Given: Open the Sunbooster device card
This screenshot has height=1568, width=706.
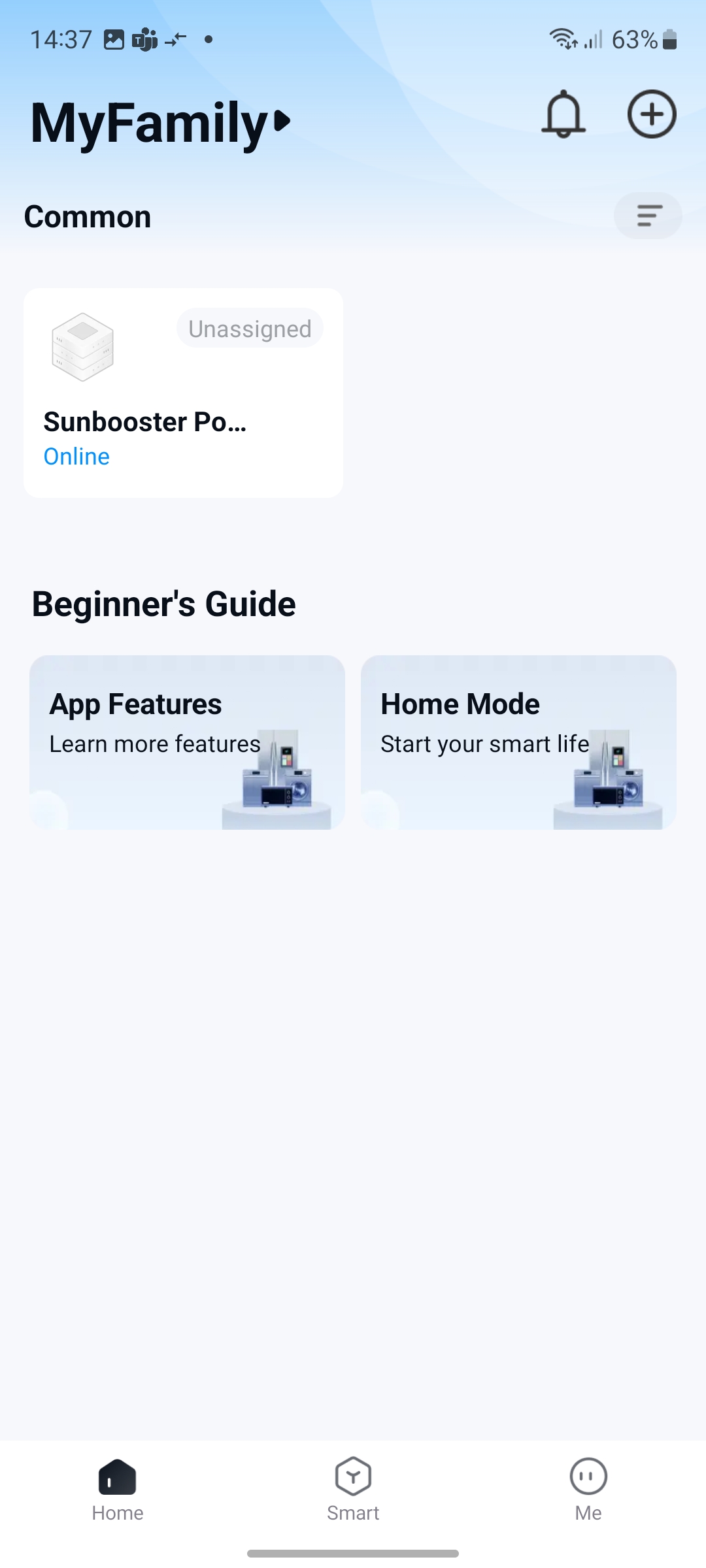Looking at the screenshot, I should [x=183, y=393].
